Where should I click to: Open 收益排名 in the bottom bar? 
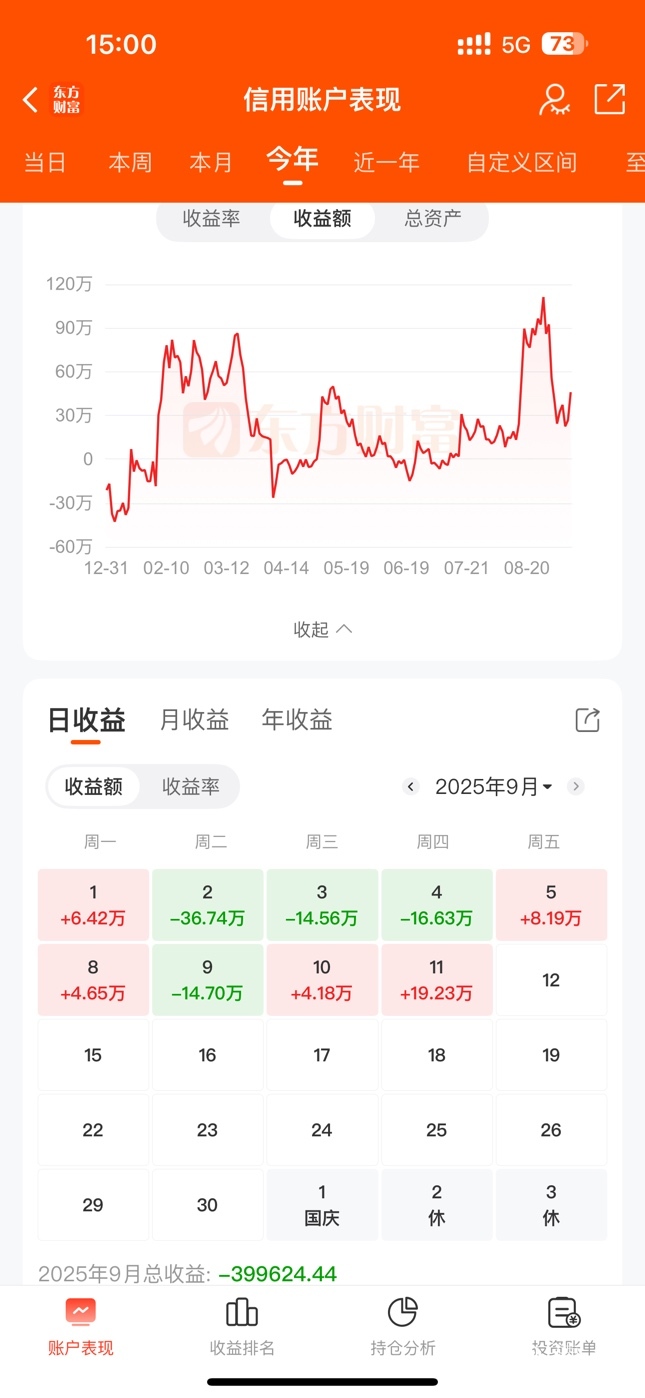[242, 1326]
